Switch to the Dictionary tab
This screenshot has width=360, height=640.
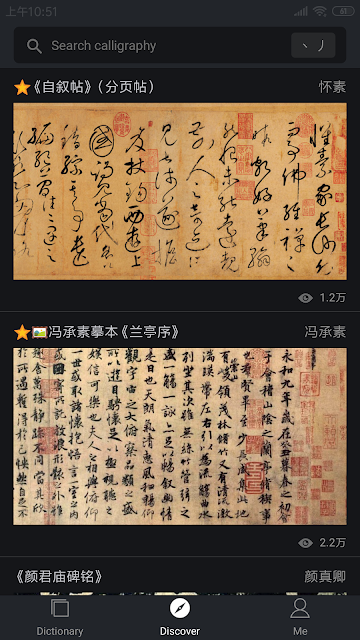pos(60,617)
